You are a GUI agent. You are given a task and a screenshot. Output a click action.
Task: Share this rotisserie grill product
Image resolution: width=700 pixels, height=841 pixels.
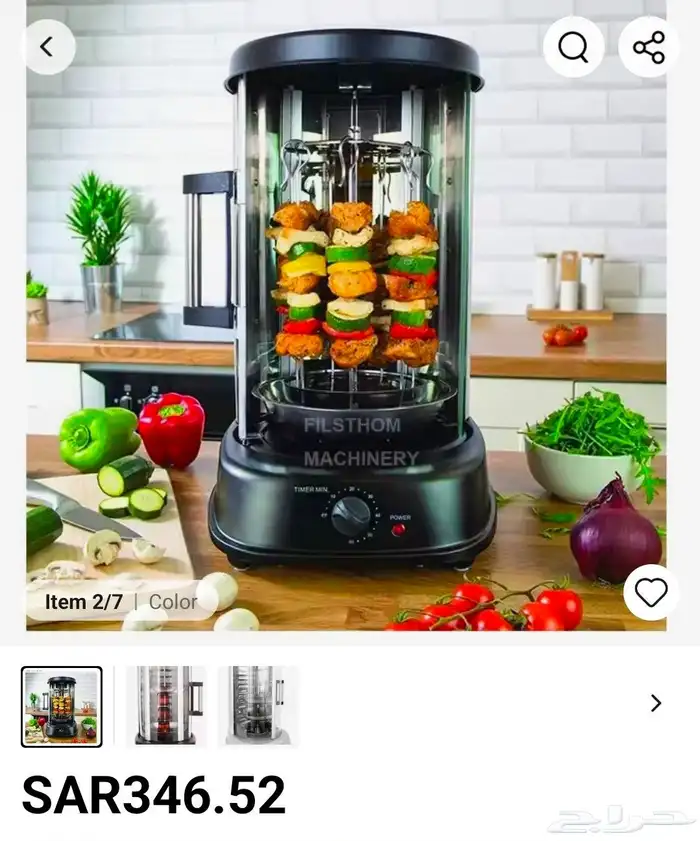(x=648, y=47)
